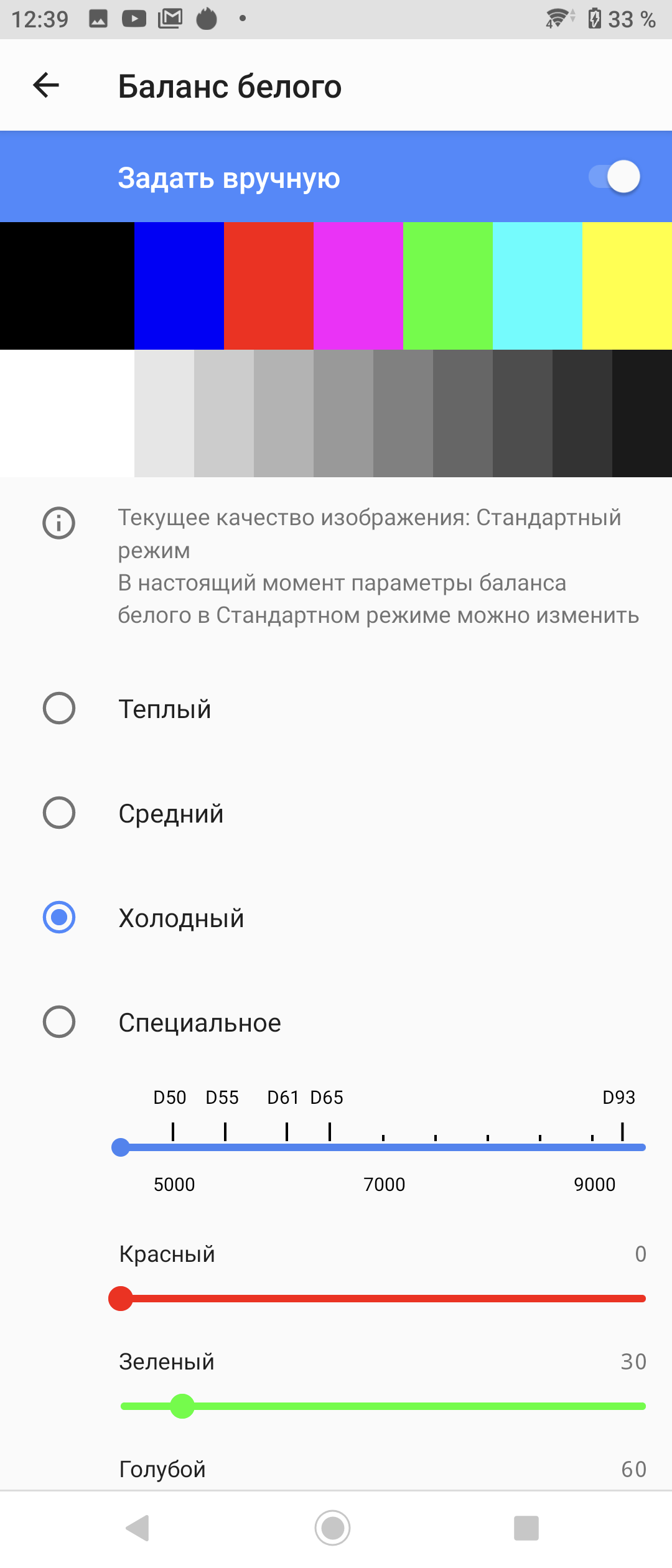Go back from the Баланс белого screen
This screenshot has width=672, height=1568.
tap(46, 85)
